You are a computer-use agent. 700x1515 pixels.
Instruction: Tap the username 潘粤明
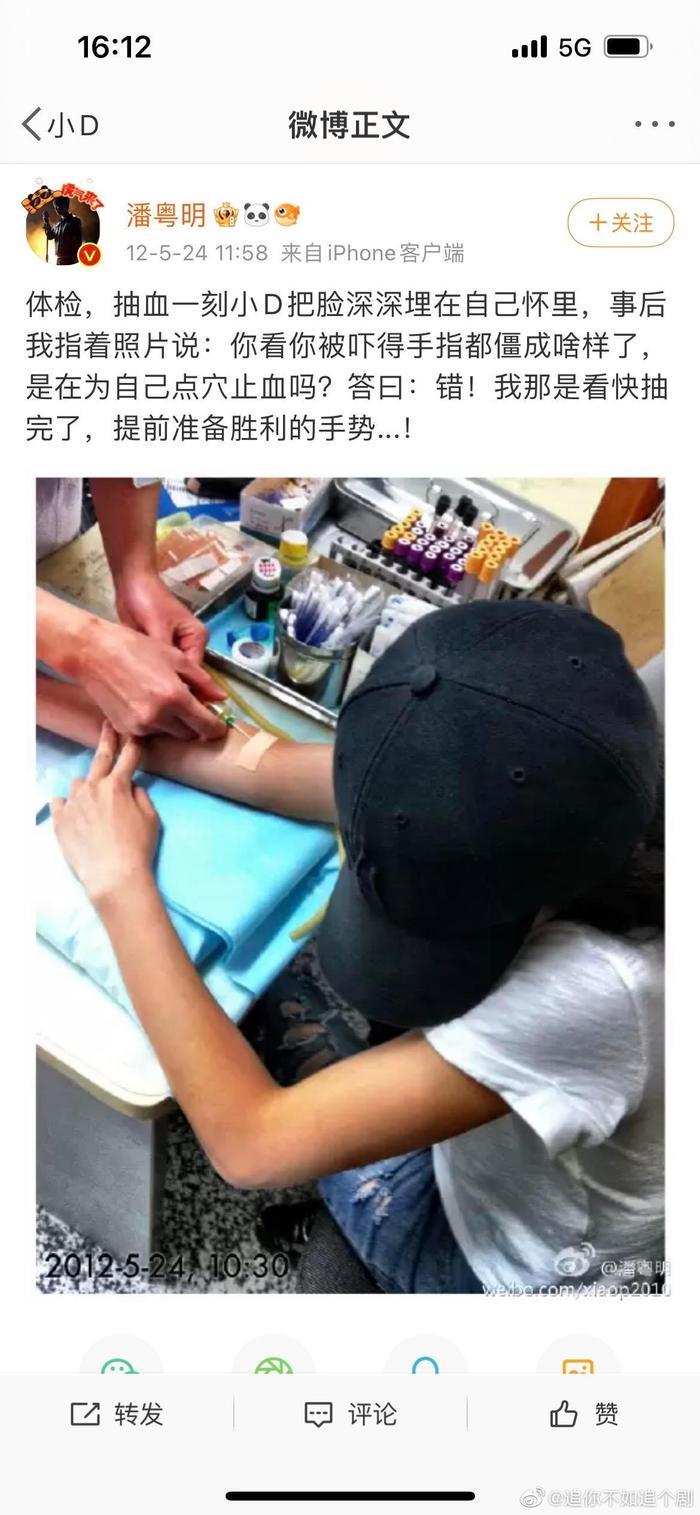point(166,214)
